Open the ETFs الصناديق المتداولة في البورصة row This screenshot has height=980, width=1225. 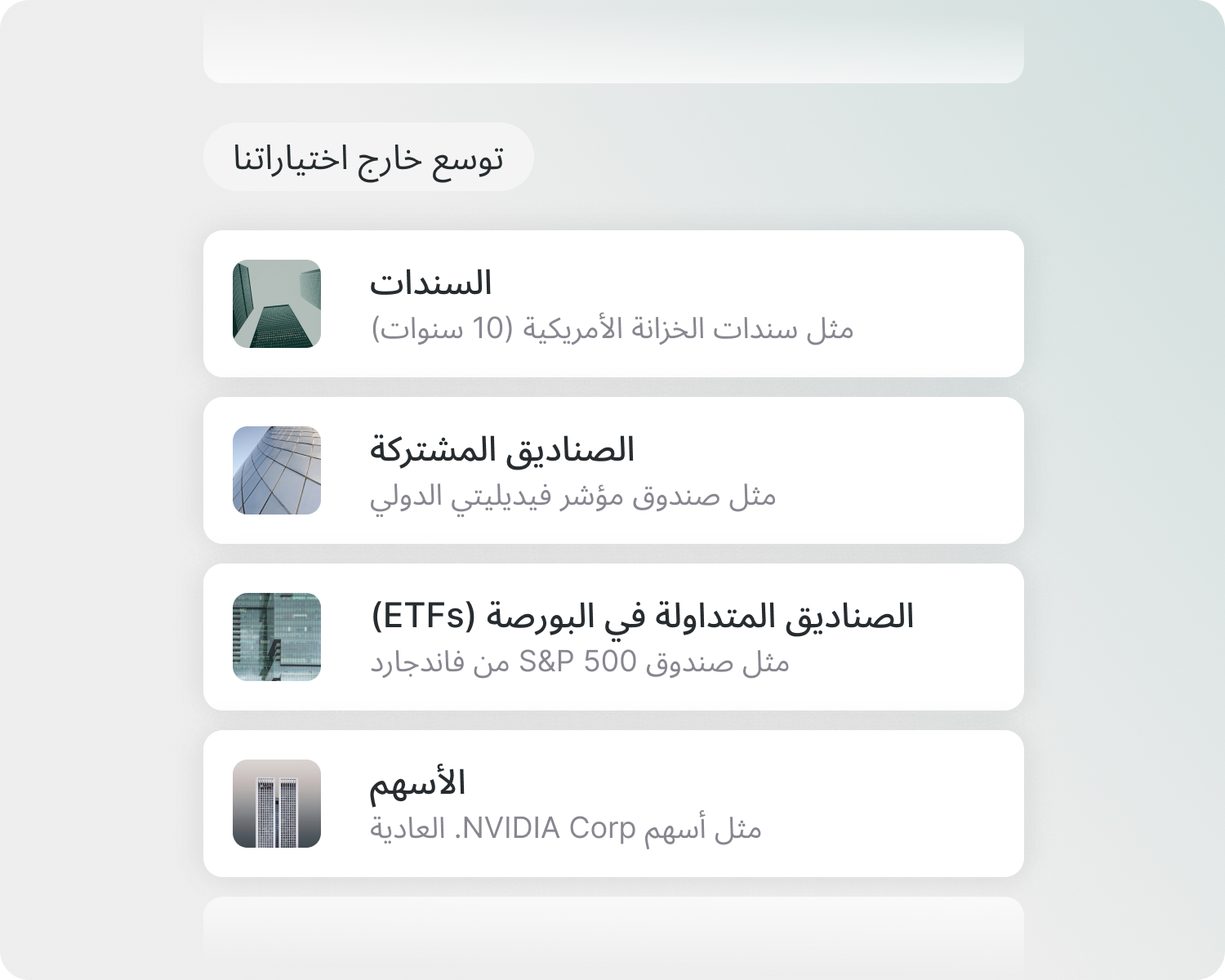click(612, 637)
